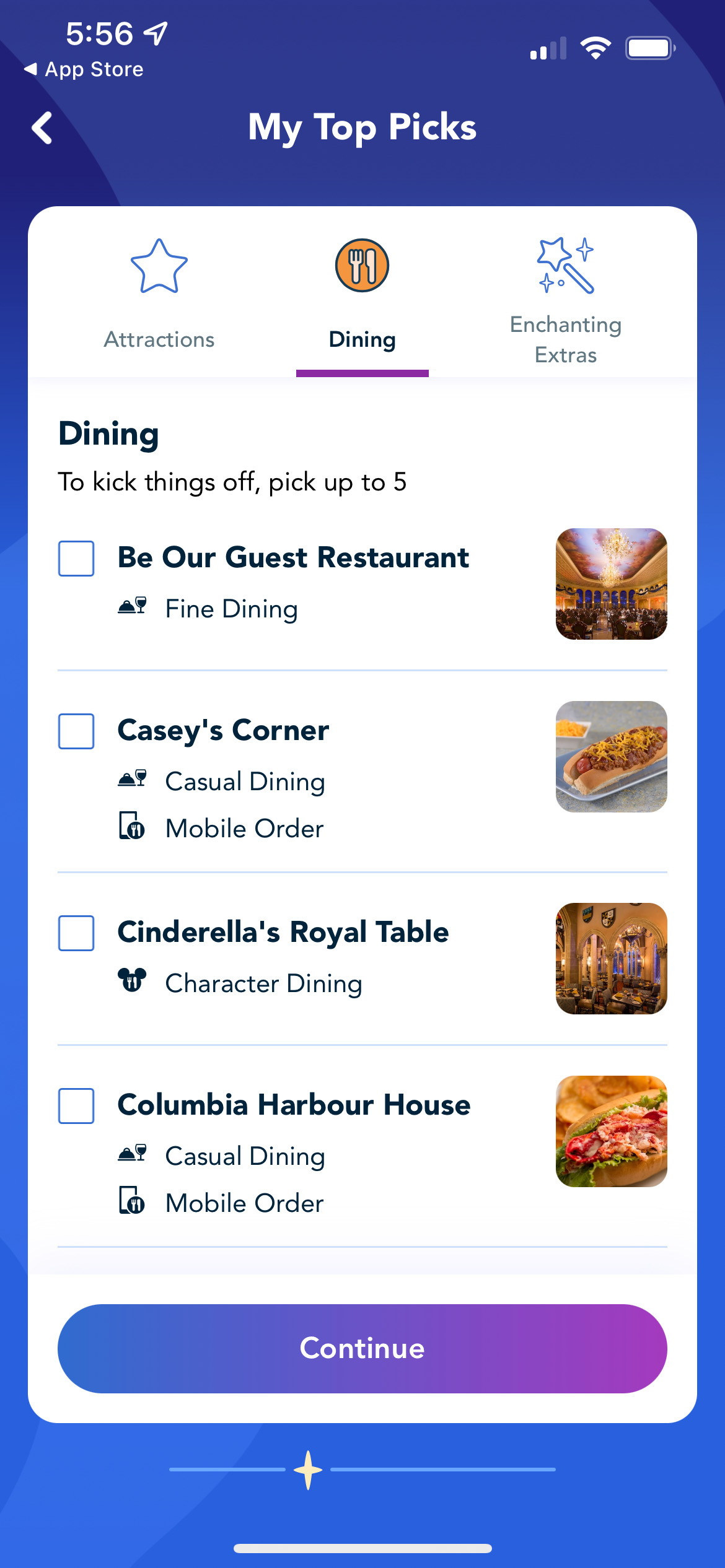Tap the back chevron to go back
Image resolution: width=725 pixels, height=1568 pixels.
(42, 128)
